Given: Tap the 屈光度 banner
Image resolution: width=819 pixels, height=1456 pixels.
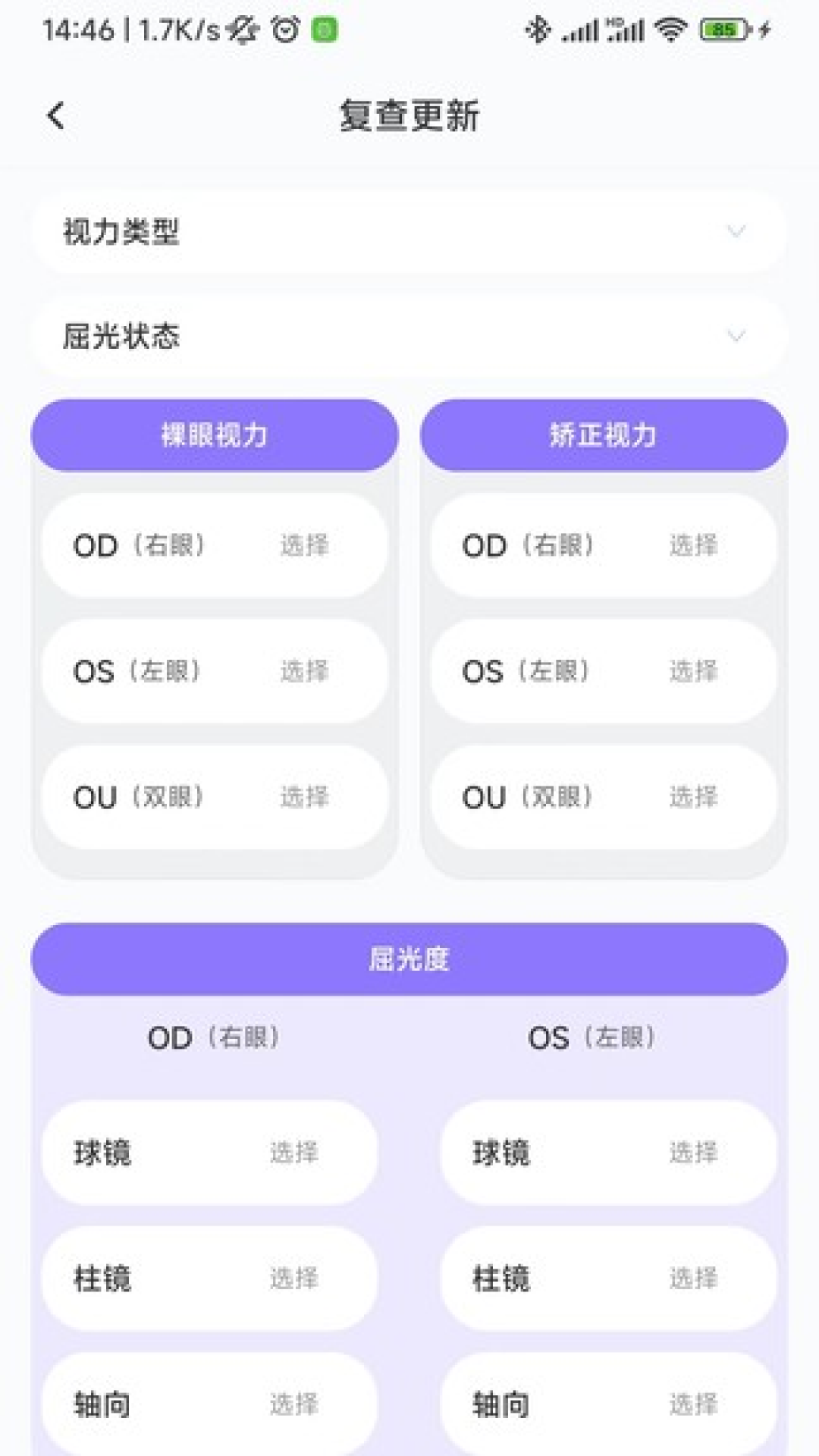Looking at the screenshot, I should 409,957.
